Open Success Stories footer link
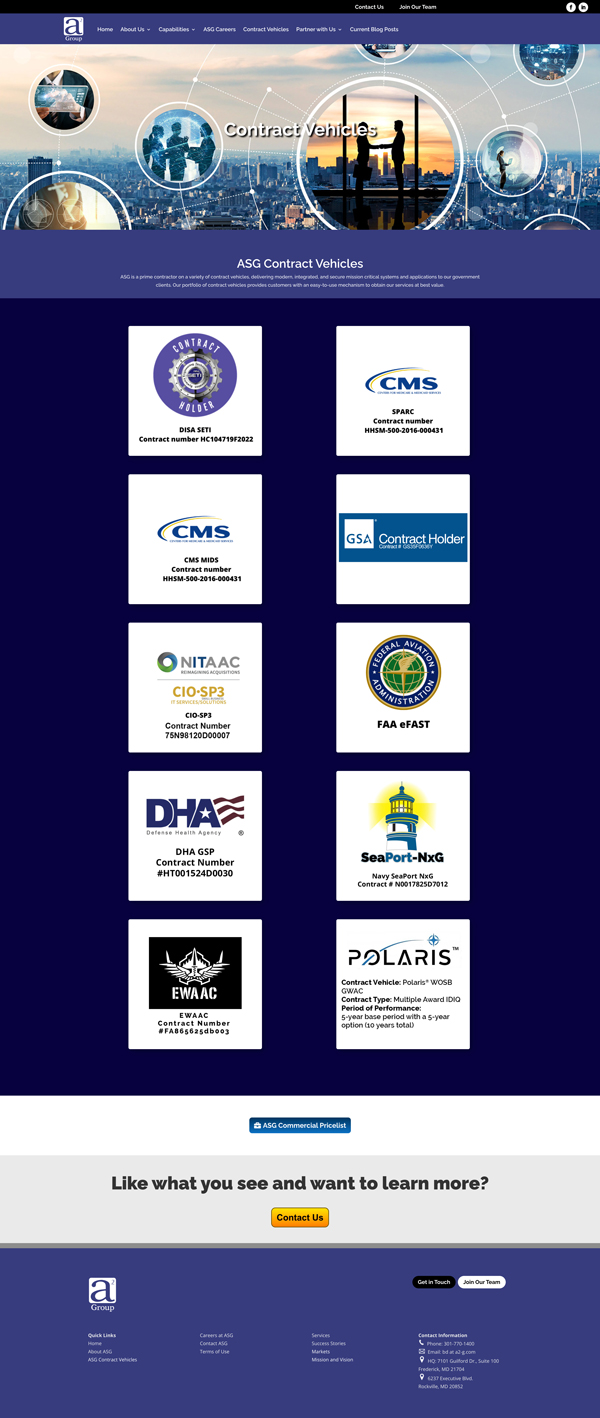Viewport: 600px width, 1418px height. tap(328, 1343)
